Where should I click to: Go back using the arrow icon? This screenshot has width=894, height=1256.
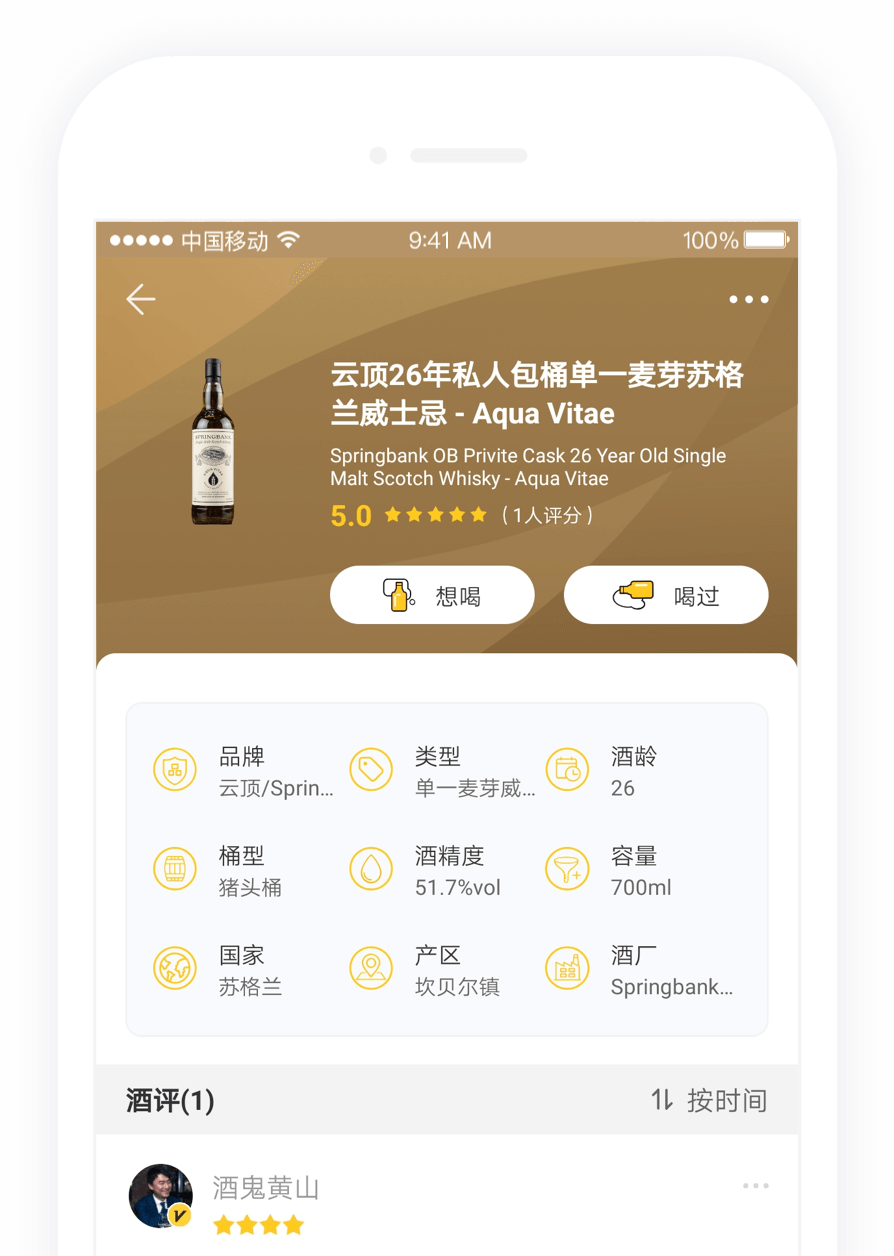pos(141,299)
